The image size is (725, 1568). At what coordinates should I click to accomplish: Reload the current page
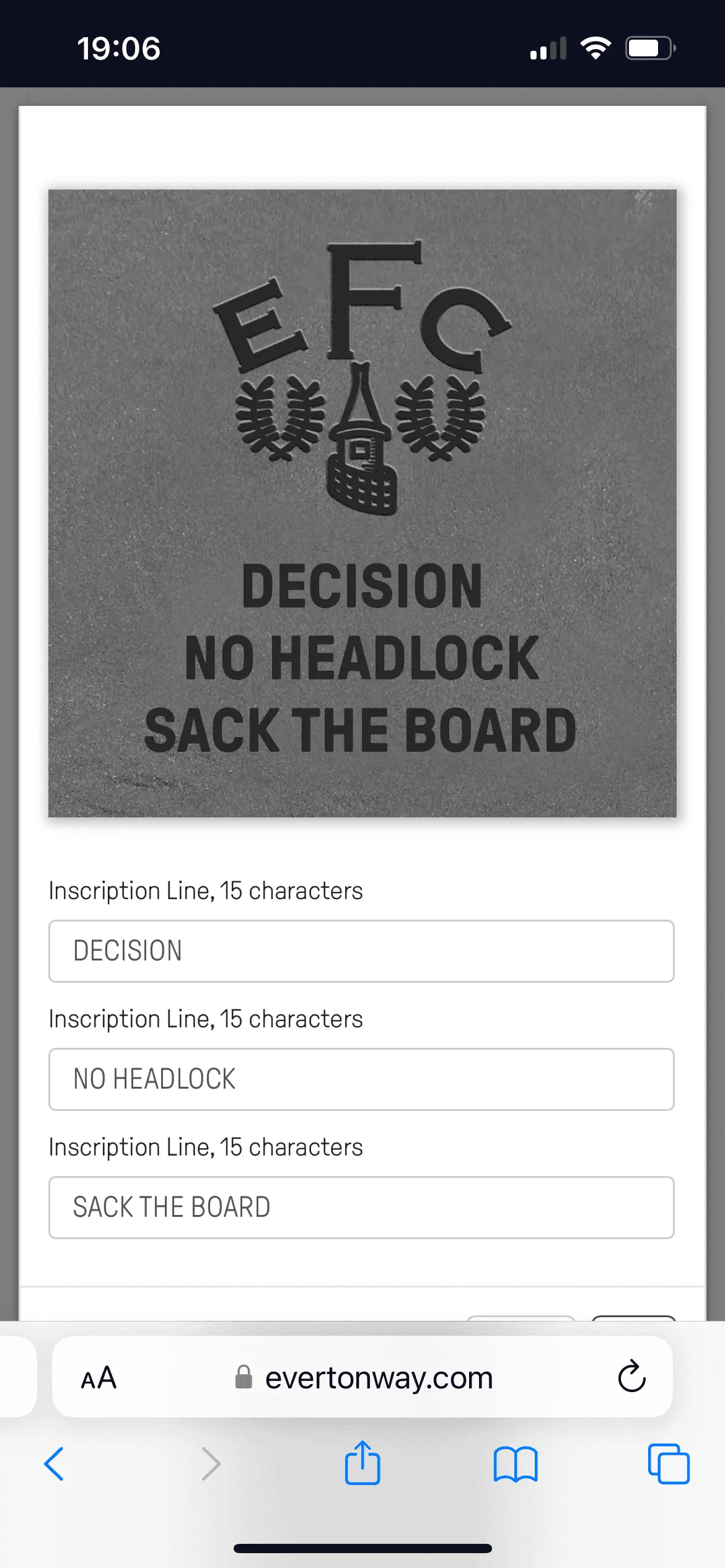pyautogui.click(x=631, y=1377)
